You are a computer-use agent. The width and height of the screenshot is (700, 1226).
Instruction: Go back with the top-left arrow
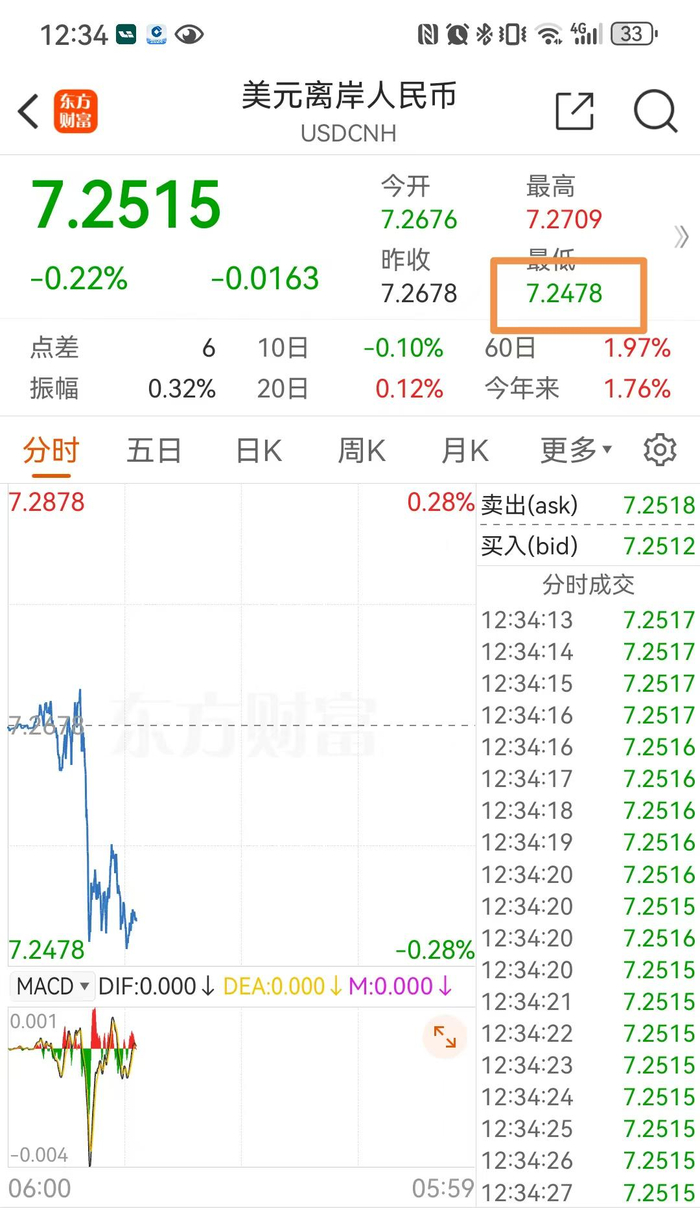point(28,111)
